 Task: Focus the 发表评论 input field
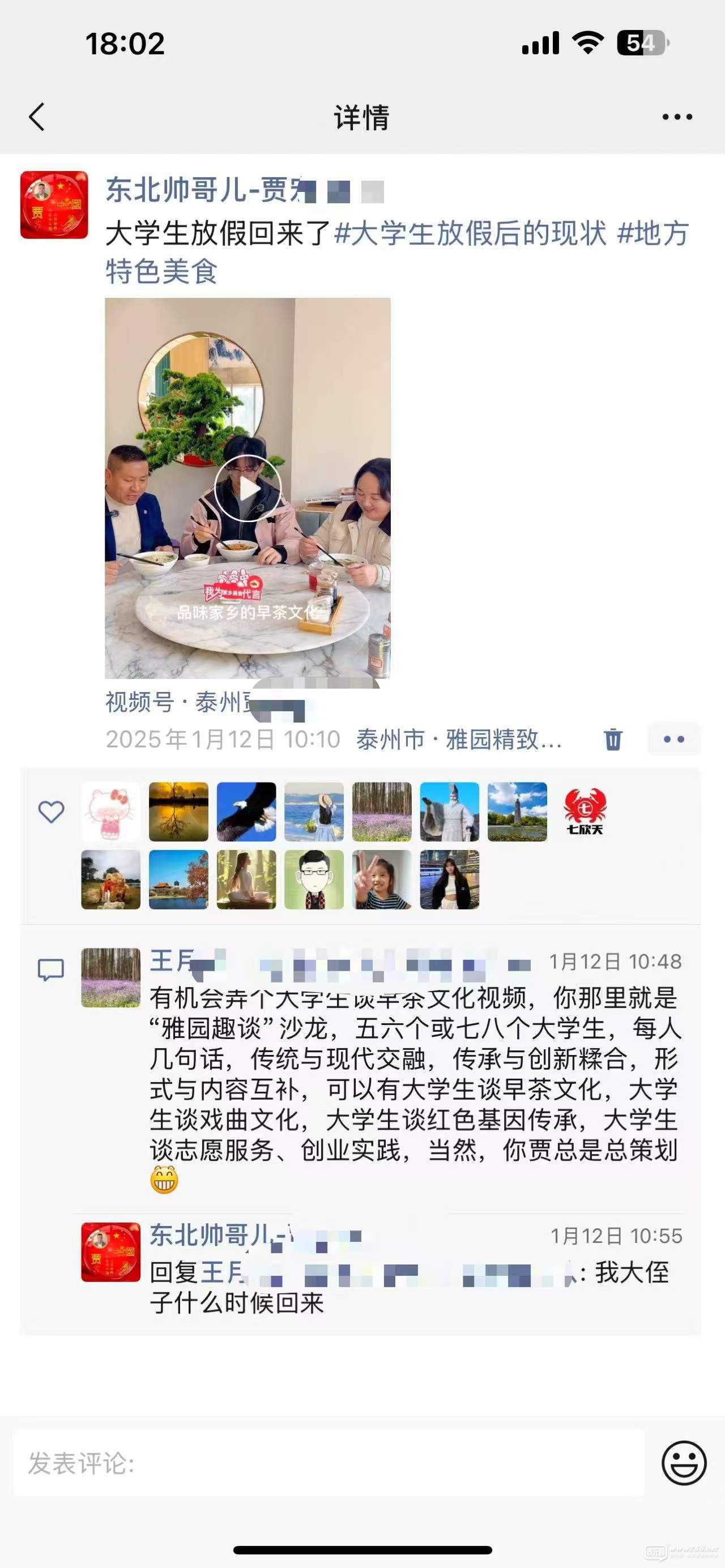click(329, 1463)
